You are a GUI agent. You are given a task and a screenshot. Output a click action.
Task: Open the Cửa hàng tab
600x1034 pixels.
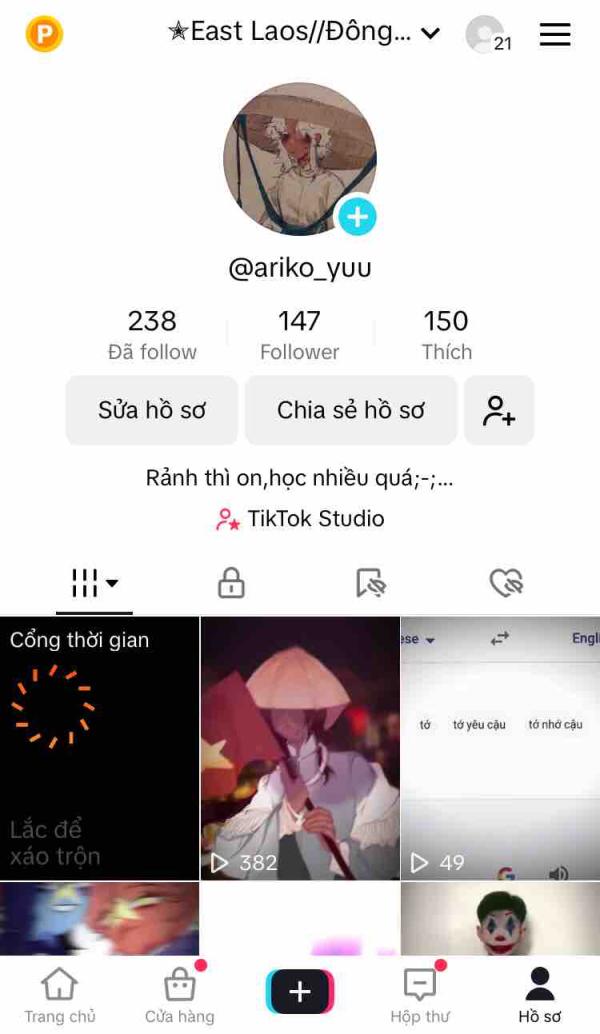[x=180, y=996]
